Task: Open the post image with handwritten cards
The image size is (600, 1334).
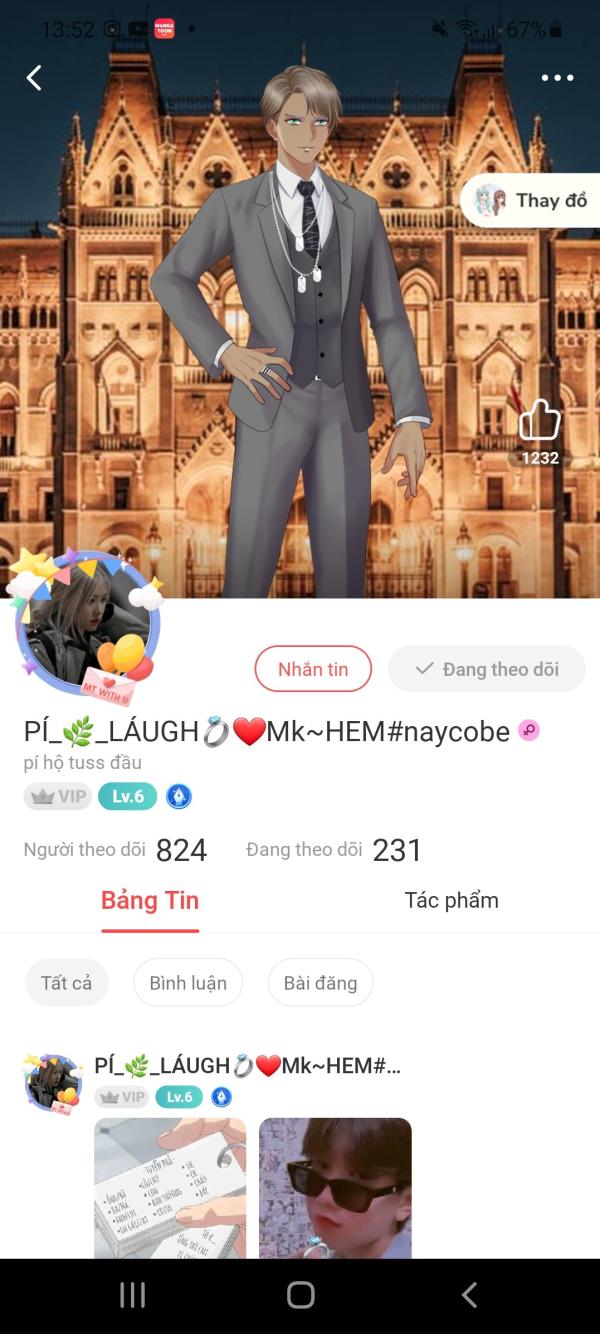Action: pos(170,1188)
